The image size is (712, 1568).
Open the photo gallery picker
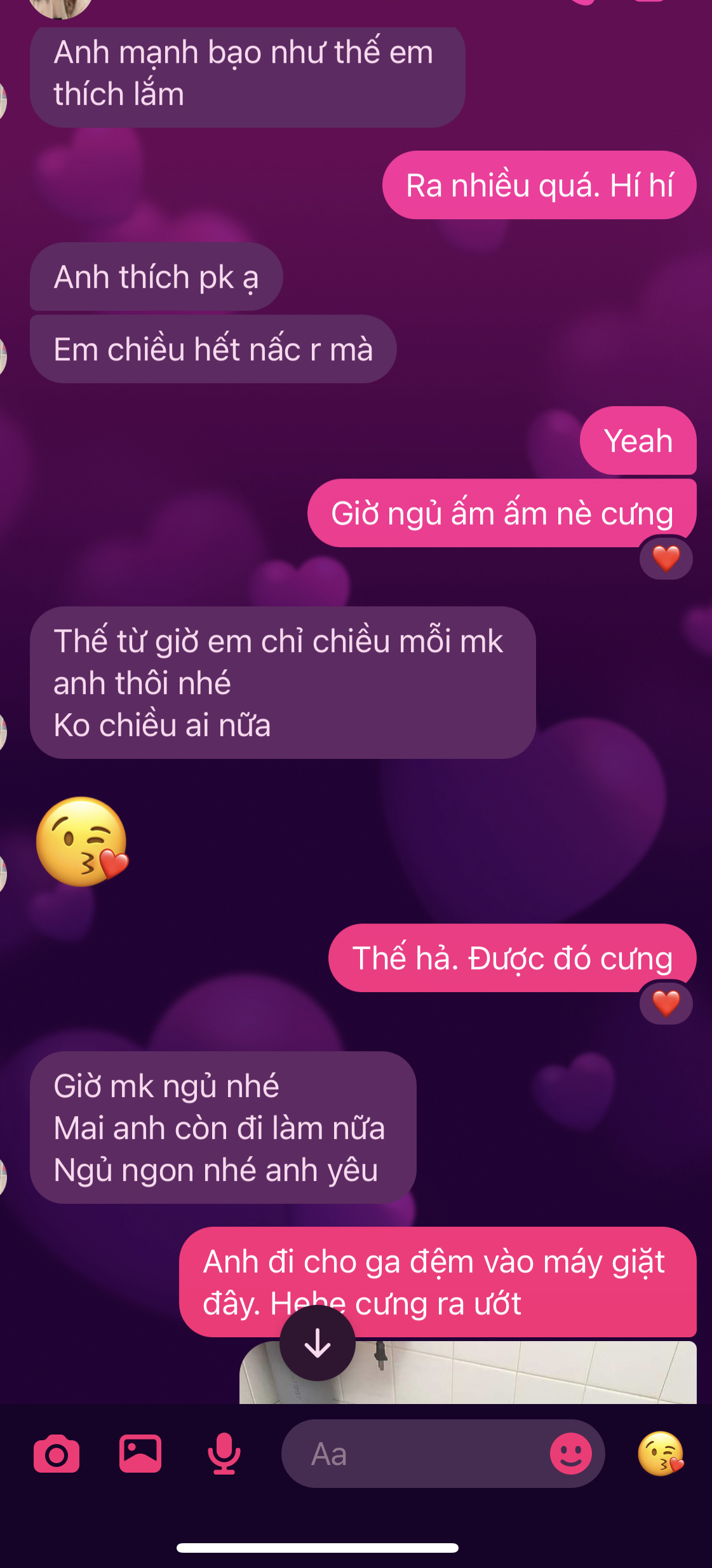coord(140,1454)
